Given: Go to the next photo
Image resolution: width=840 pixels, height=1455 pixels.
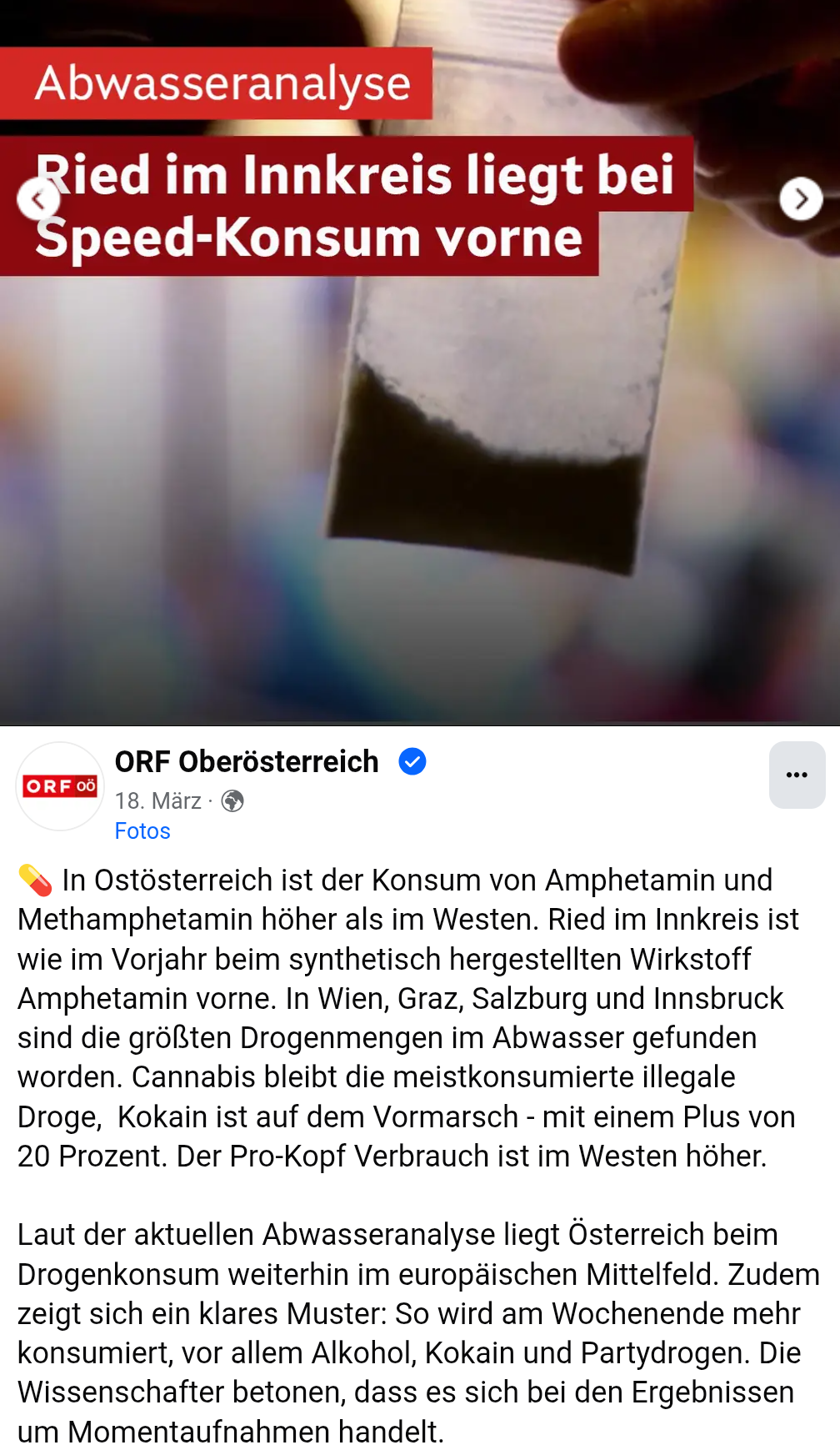Looking at the screenshot, I should tap(801, 199).
